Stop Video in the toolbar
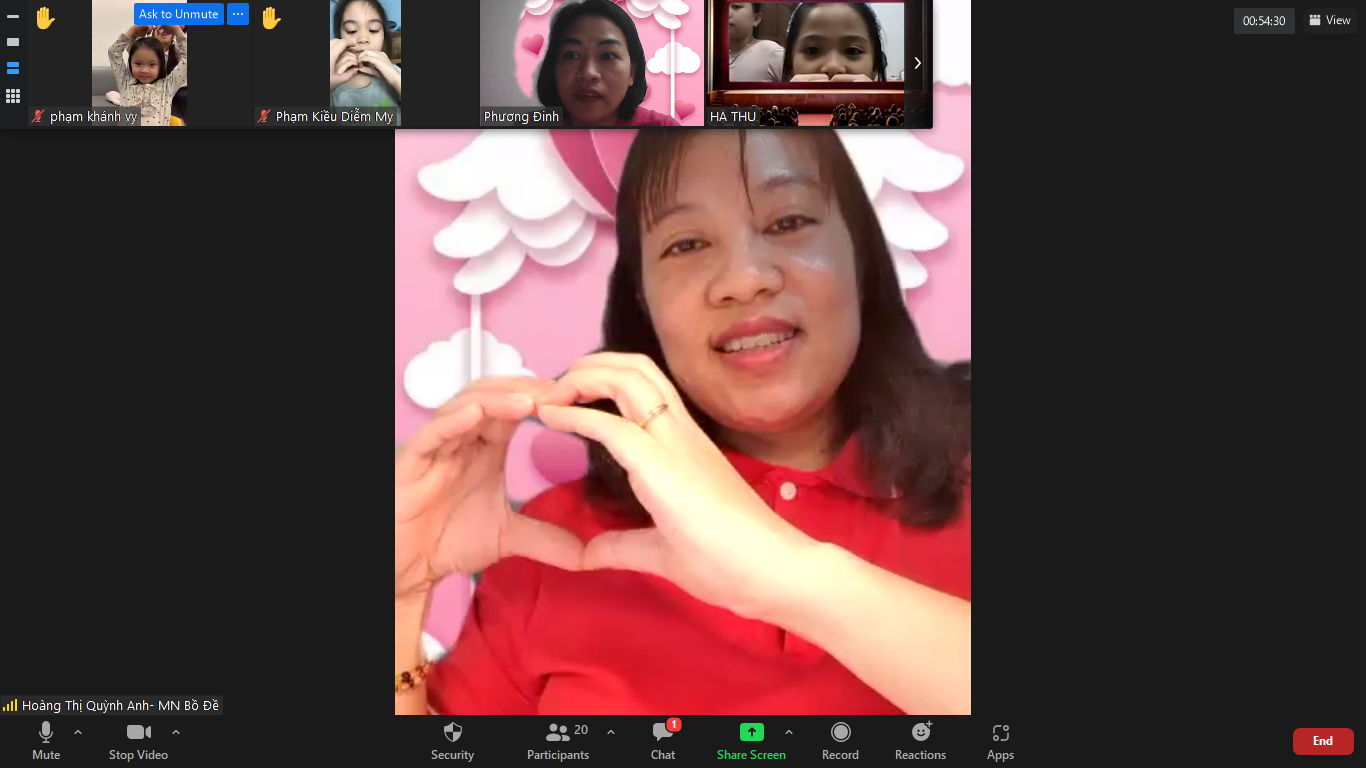 [x=138, y=740]
